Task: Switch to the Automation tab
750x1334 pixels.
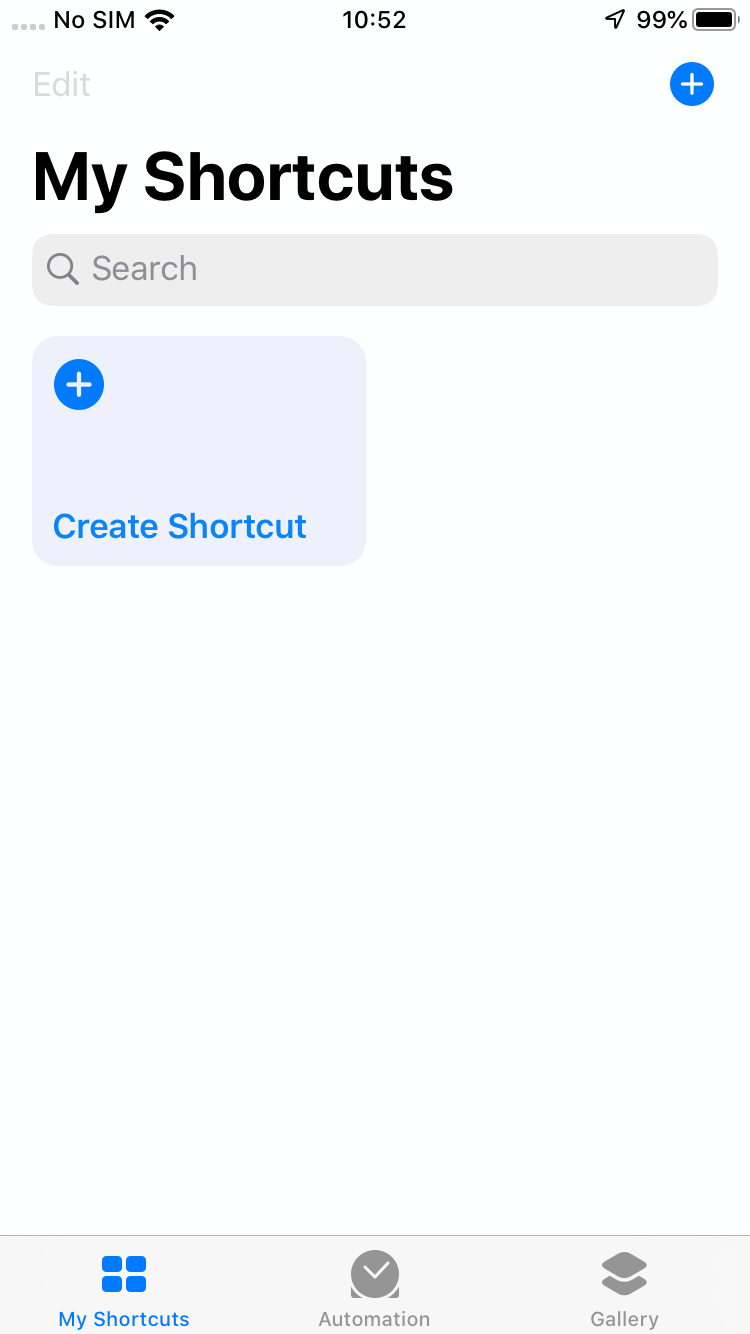Action: (374, 1288)
